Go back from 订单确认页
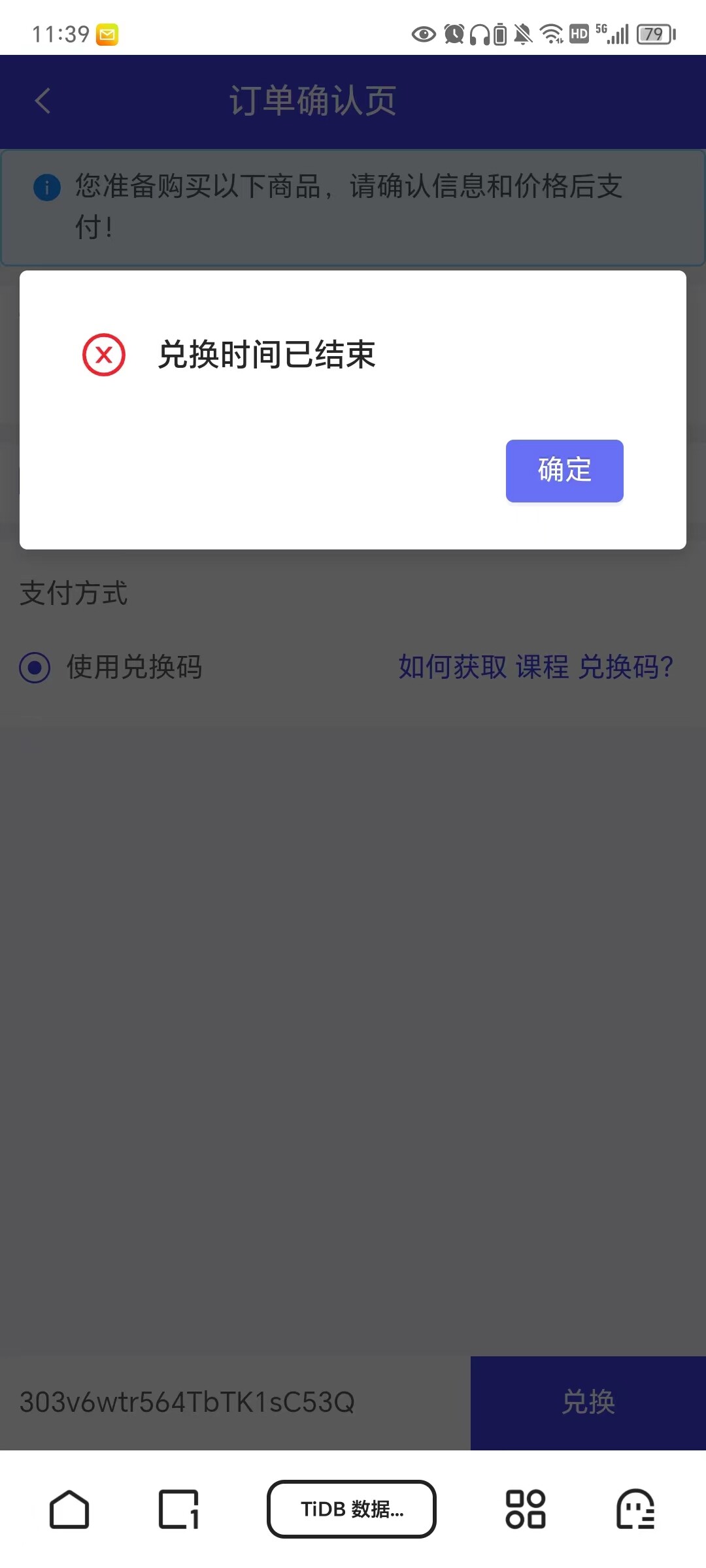Image resolution: width=706 pixels, height=1568 pixels. pos(43,101)
